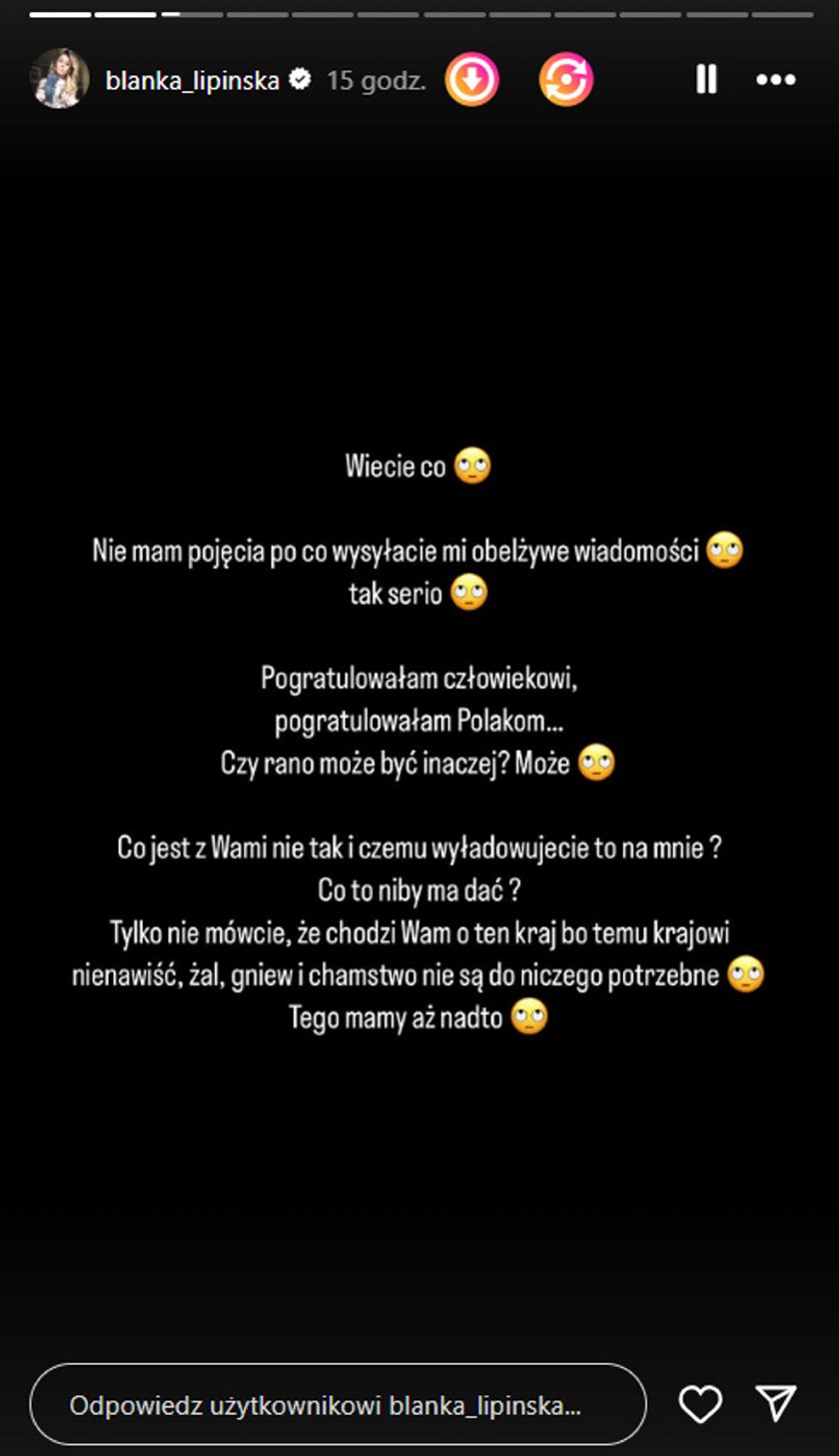Tap the pink repost icon
839x1456 pixels.
[566, 79]
